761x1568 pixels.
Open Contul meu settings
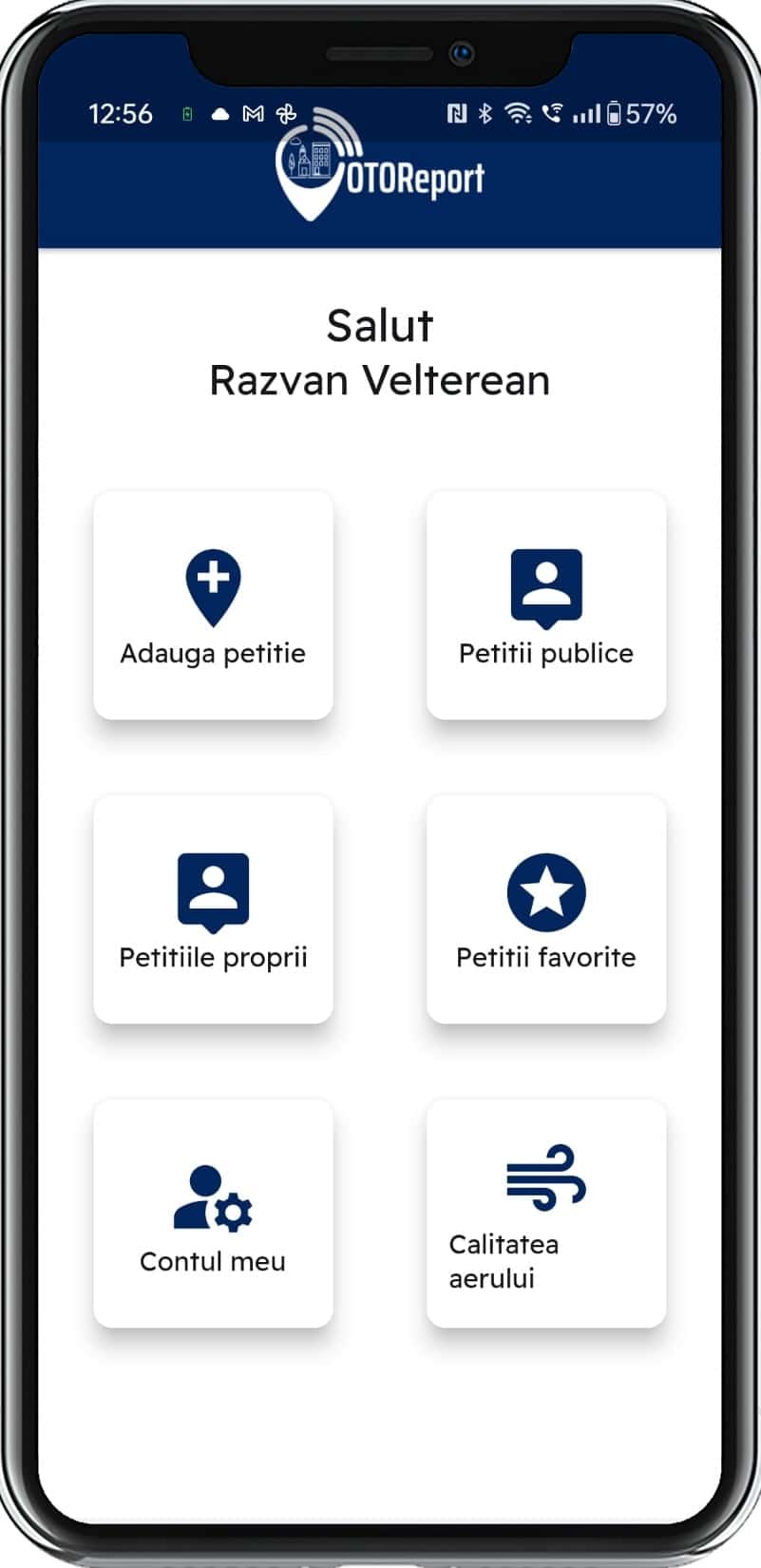(213, 1214)
